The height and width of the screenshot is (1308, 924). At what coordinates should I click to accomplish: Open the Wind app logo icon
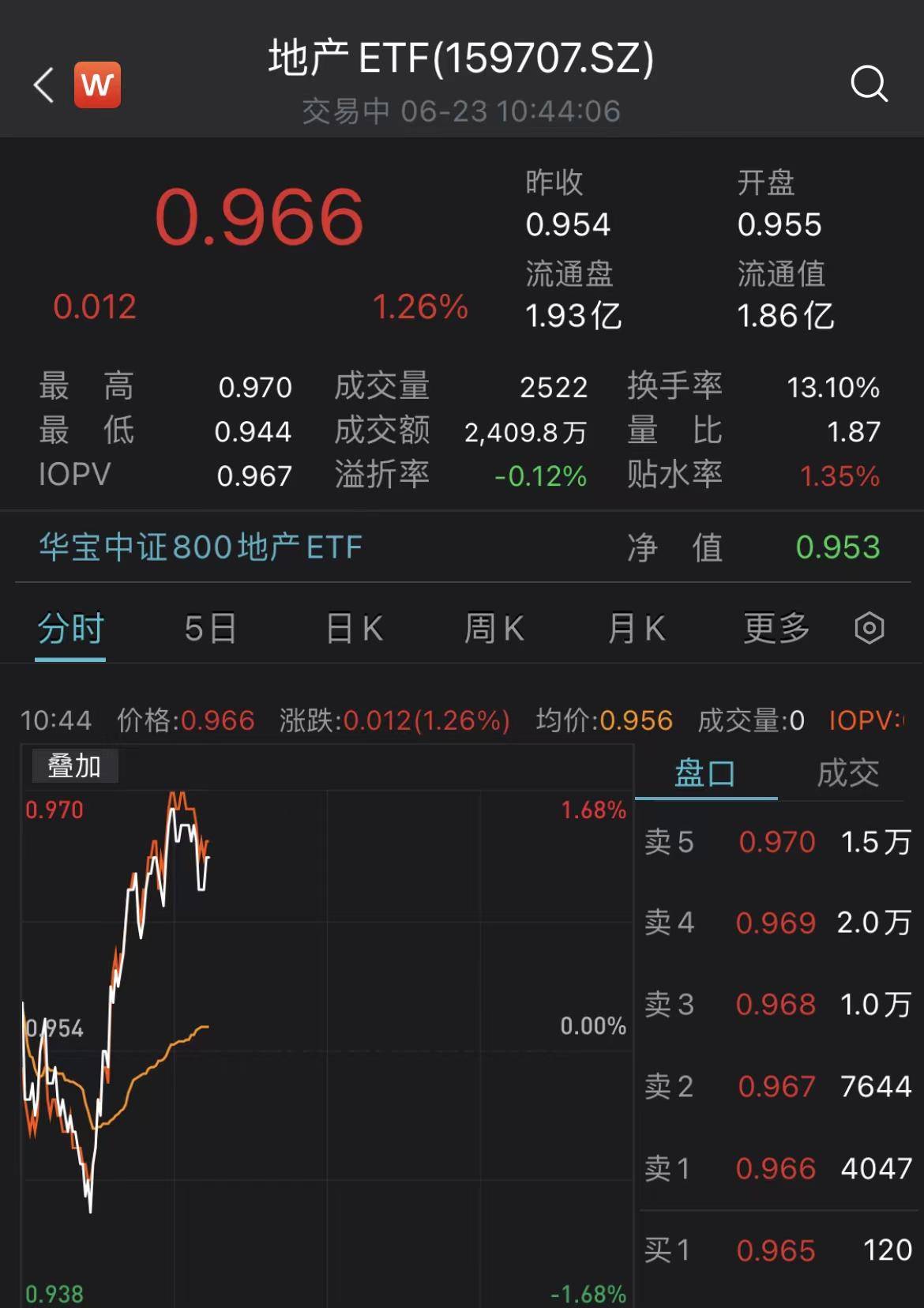(96, 85)
